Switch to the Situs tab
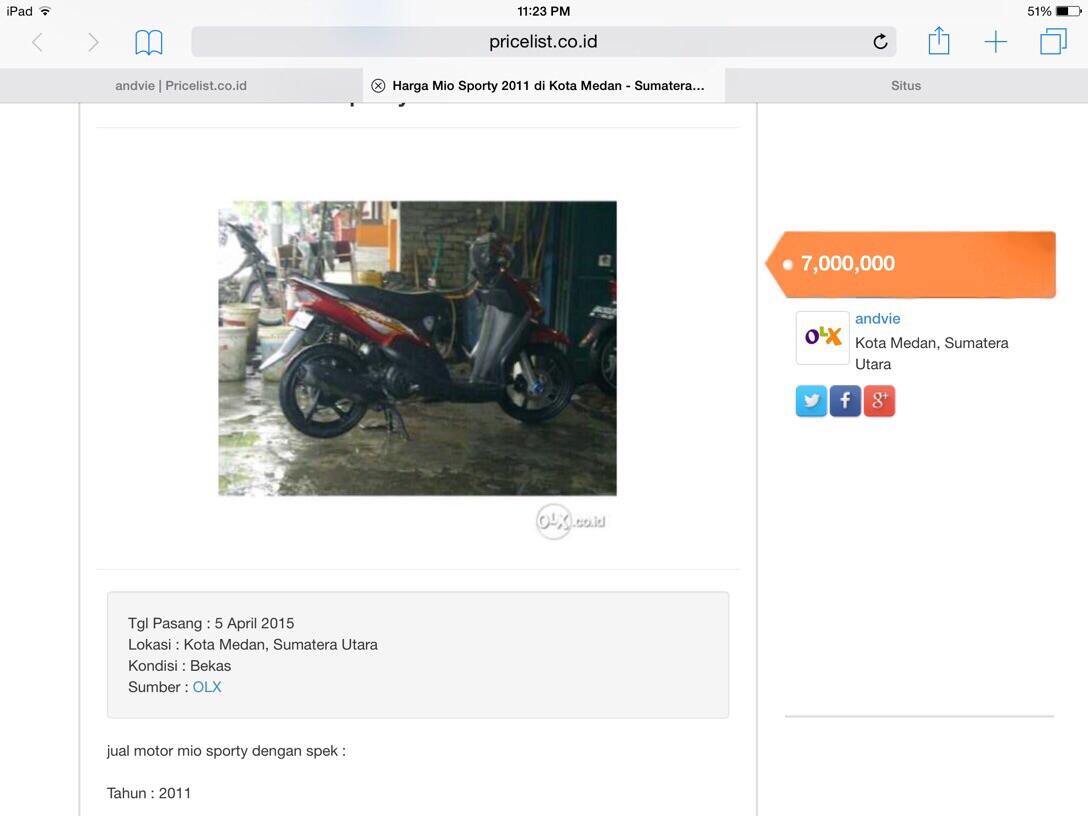The image size is (1088, 816). coord(905,86)
